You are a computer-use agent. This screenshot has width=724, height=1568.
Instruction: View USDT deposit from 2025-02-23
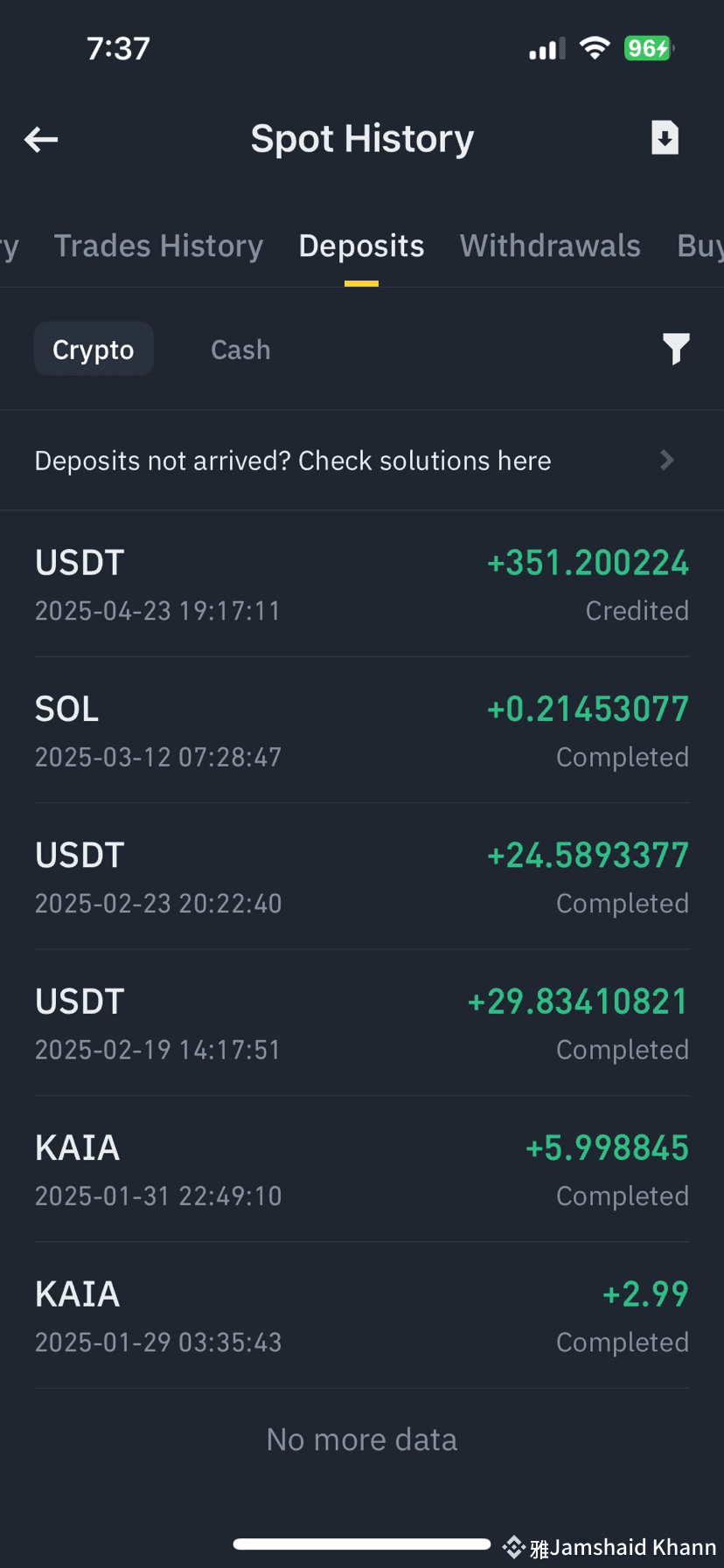click(x=362, y=878)
